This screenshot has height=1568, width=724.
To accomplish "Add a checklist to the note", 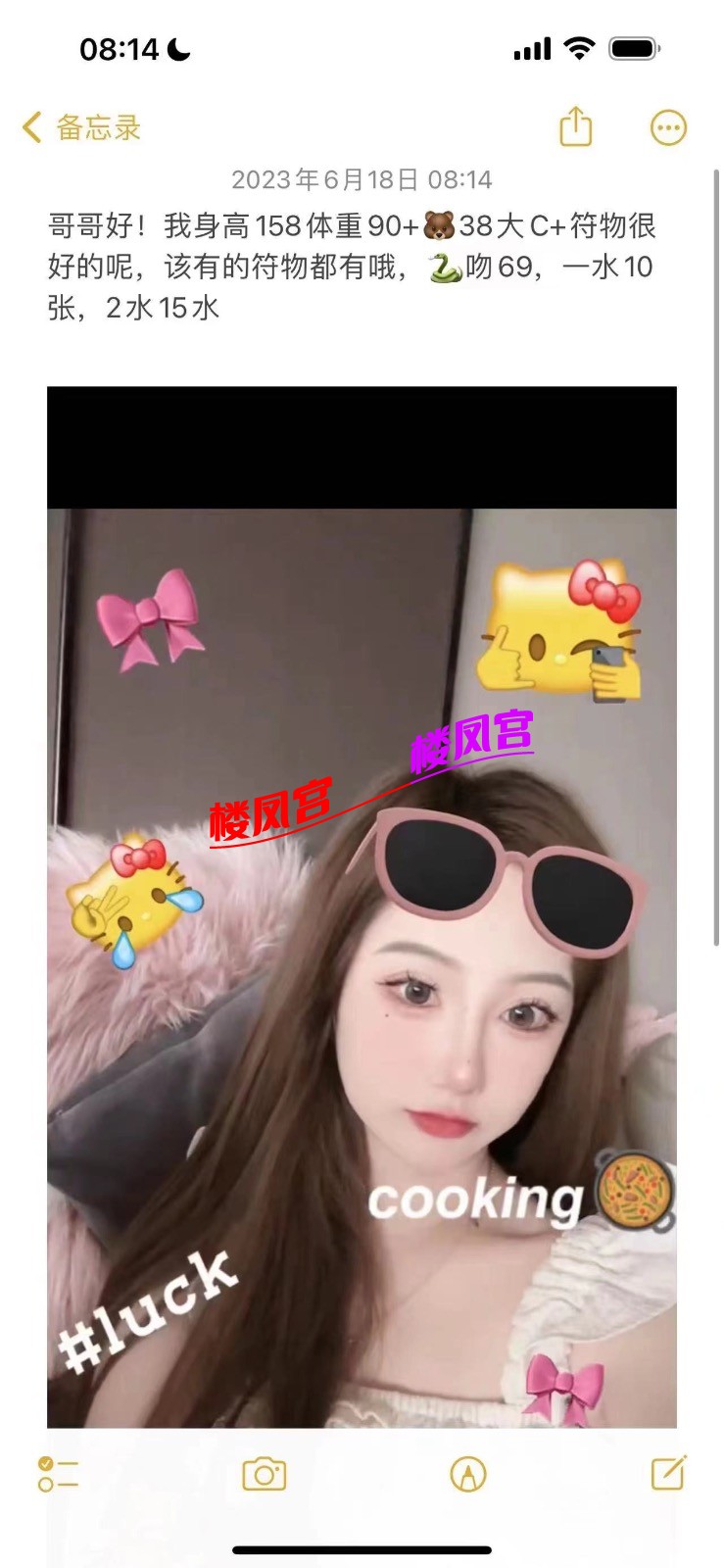I will pyautogui.click(x=58, y=1474).
